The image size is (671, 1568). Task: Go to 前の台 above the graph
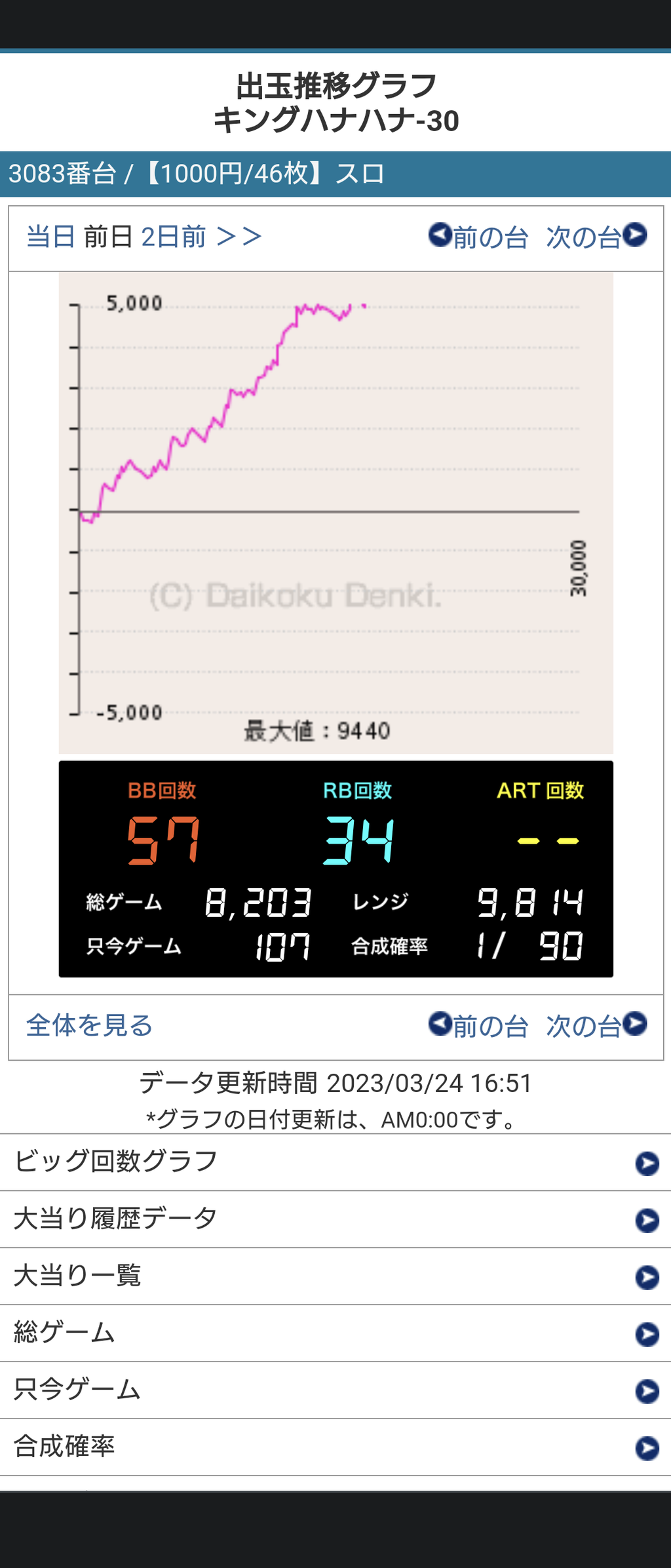click(478, 237)
